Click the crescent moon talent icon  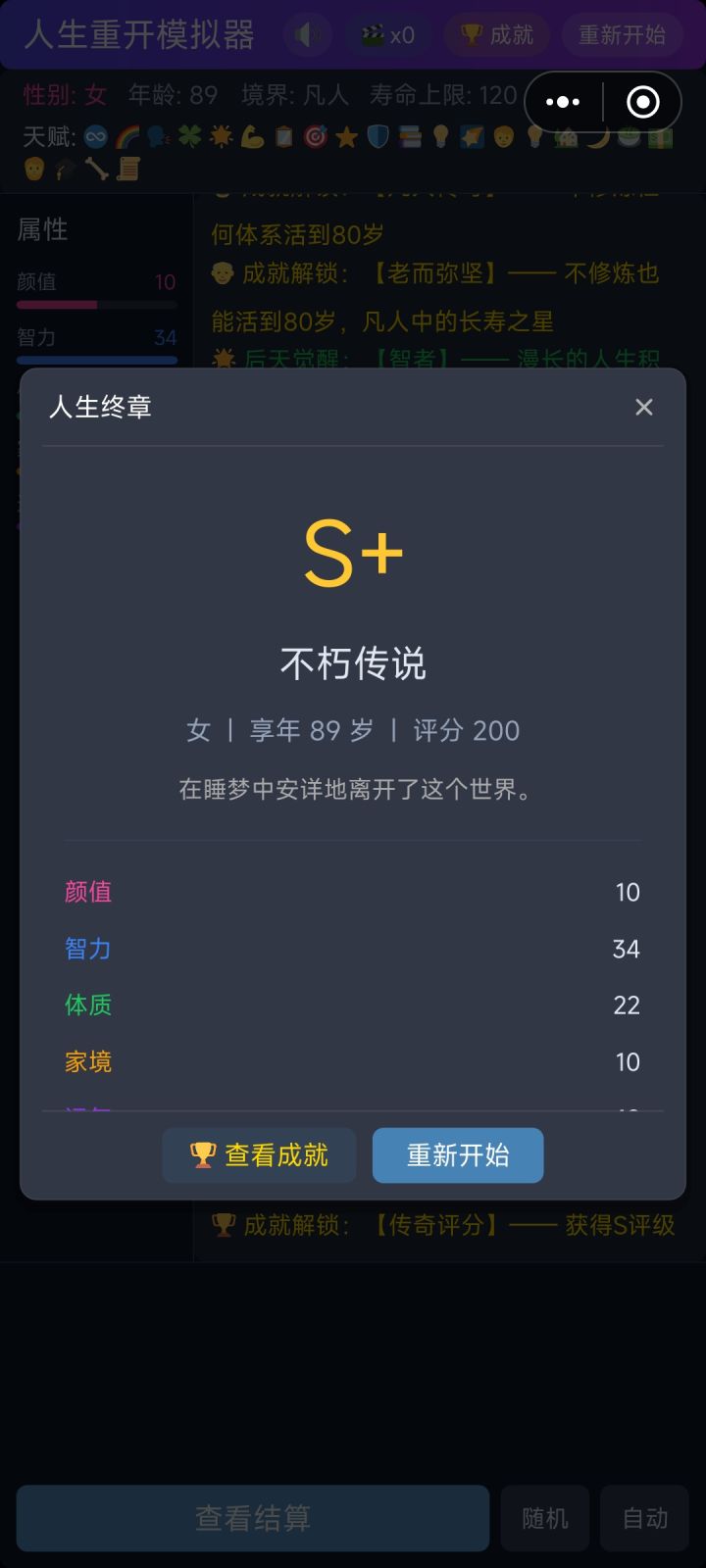pos(595,138)
